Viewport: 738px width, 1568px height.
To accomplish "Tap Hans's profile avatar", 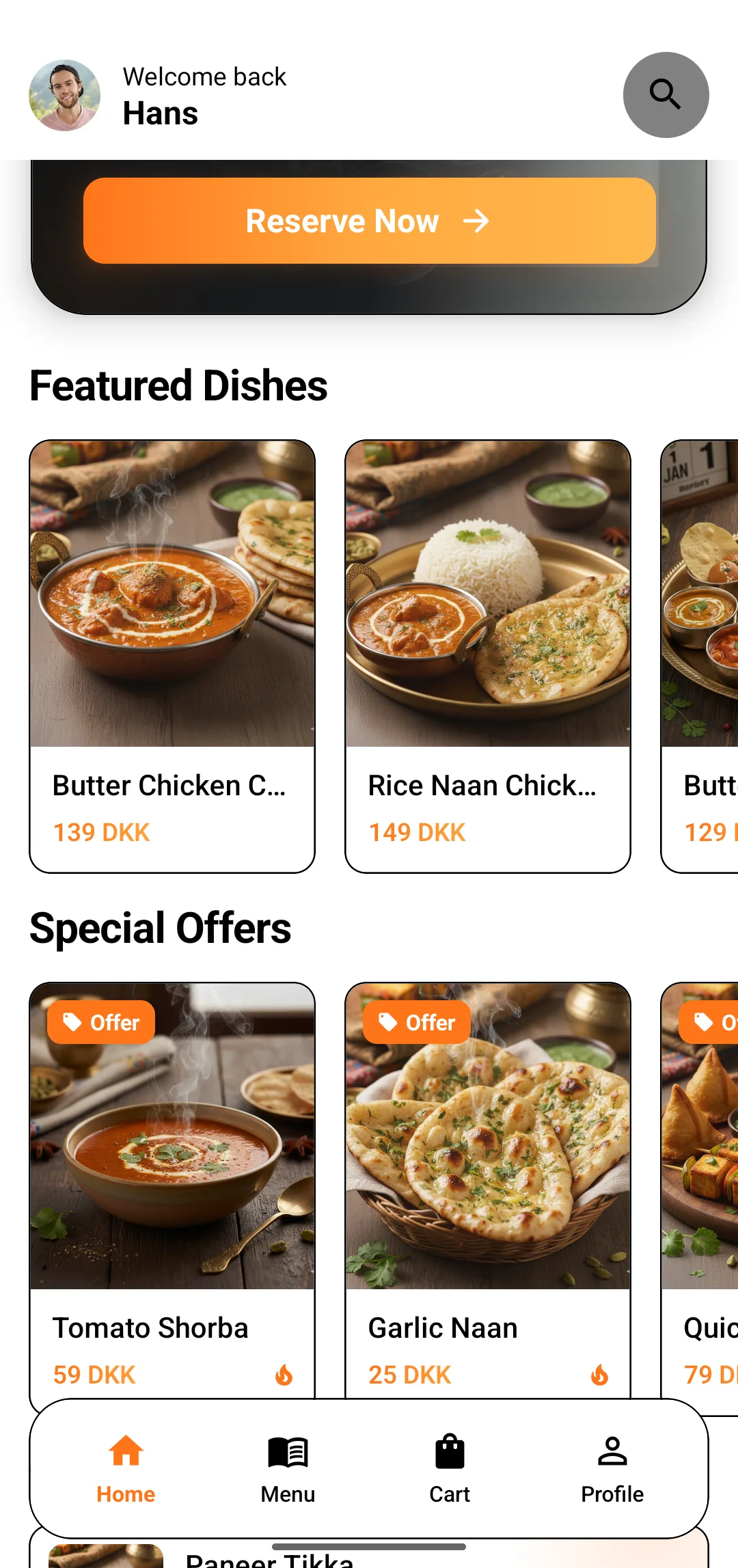I will pyautogui.click(x=65, y=95).
